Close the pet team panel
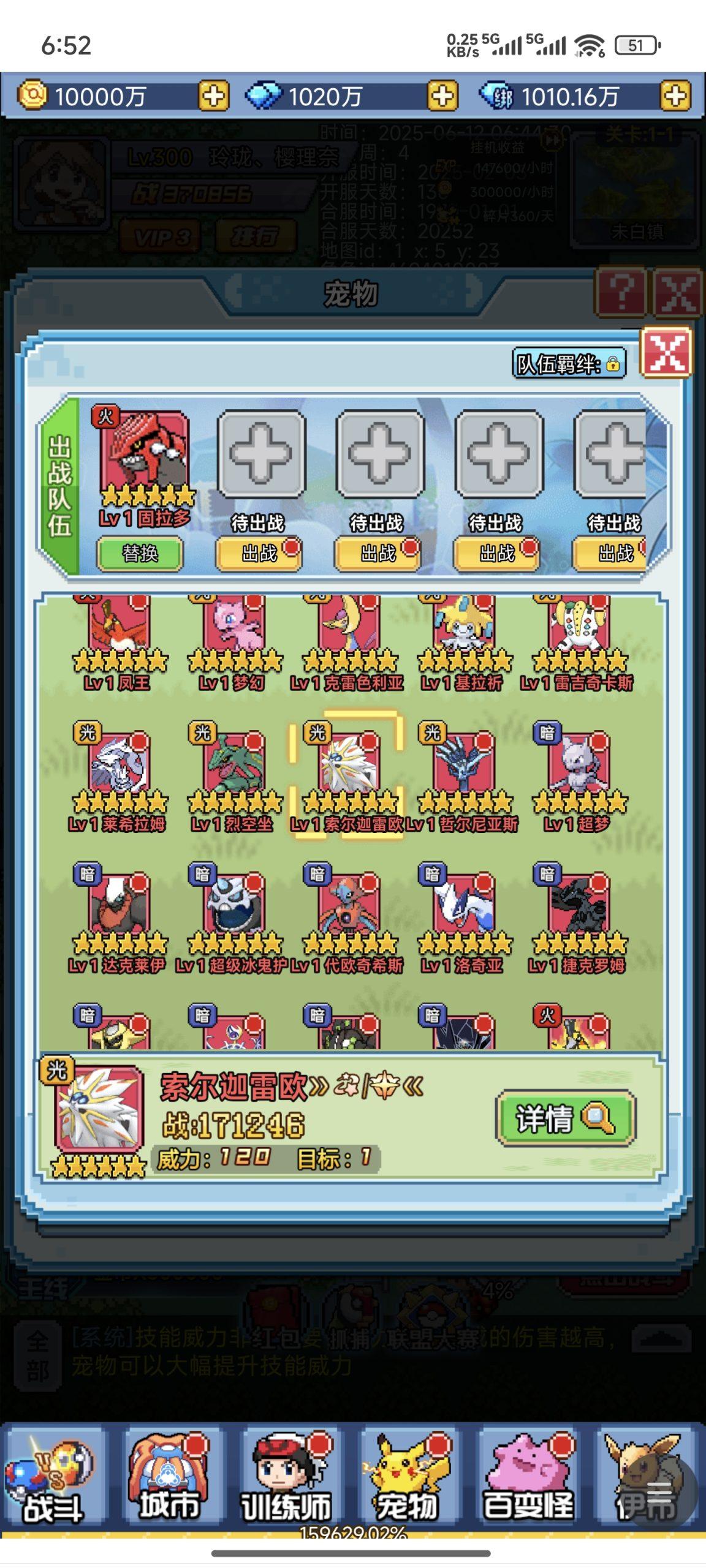The width and height of the screenshot is (706, 1568). 666,353
